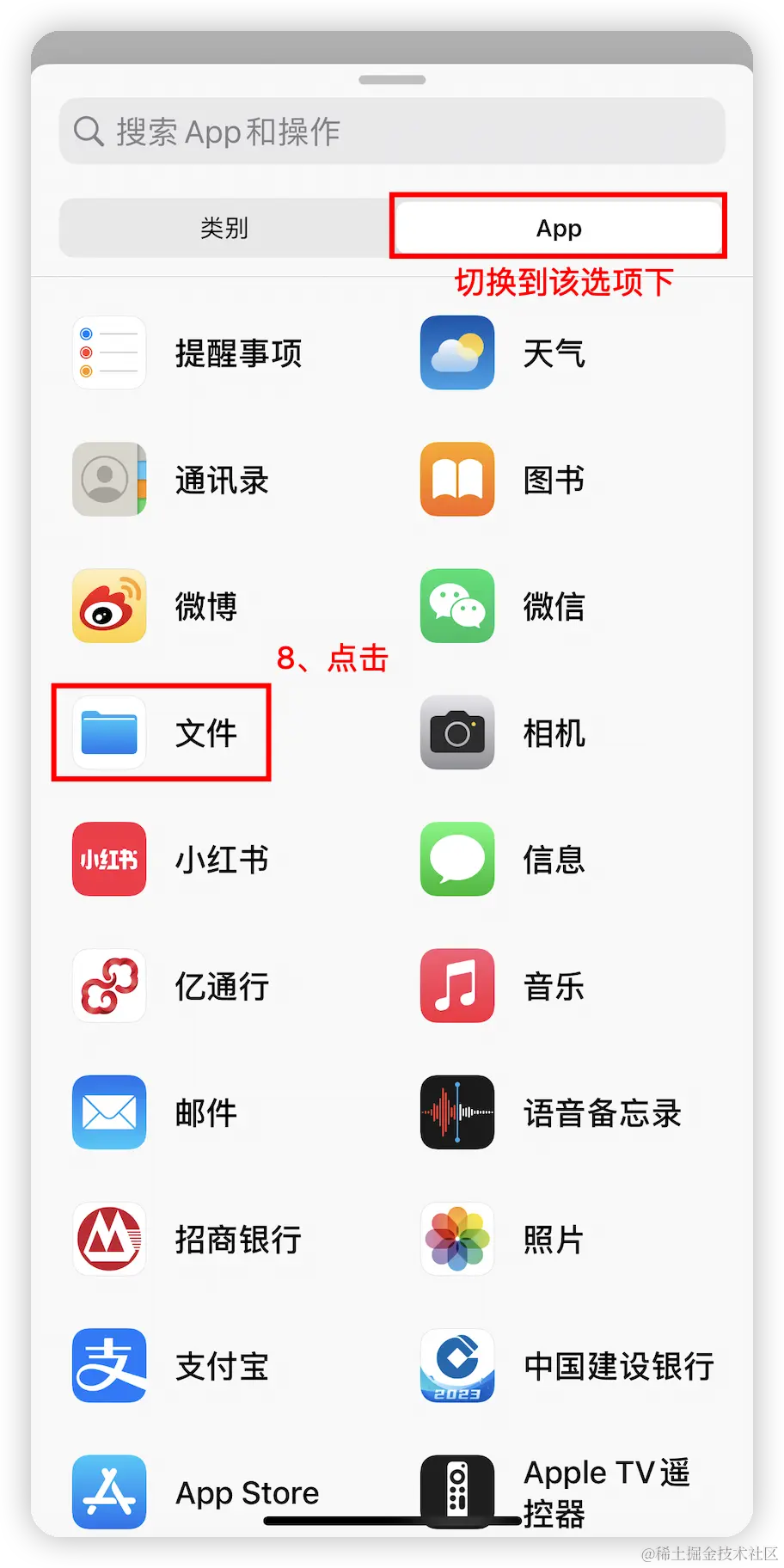
Task: Open 提醒事项 app actions
Action: (189, 353)
